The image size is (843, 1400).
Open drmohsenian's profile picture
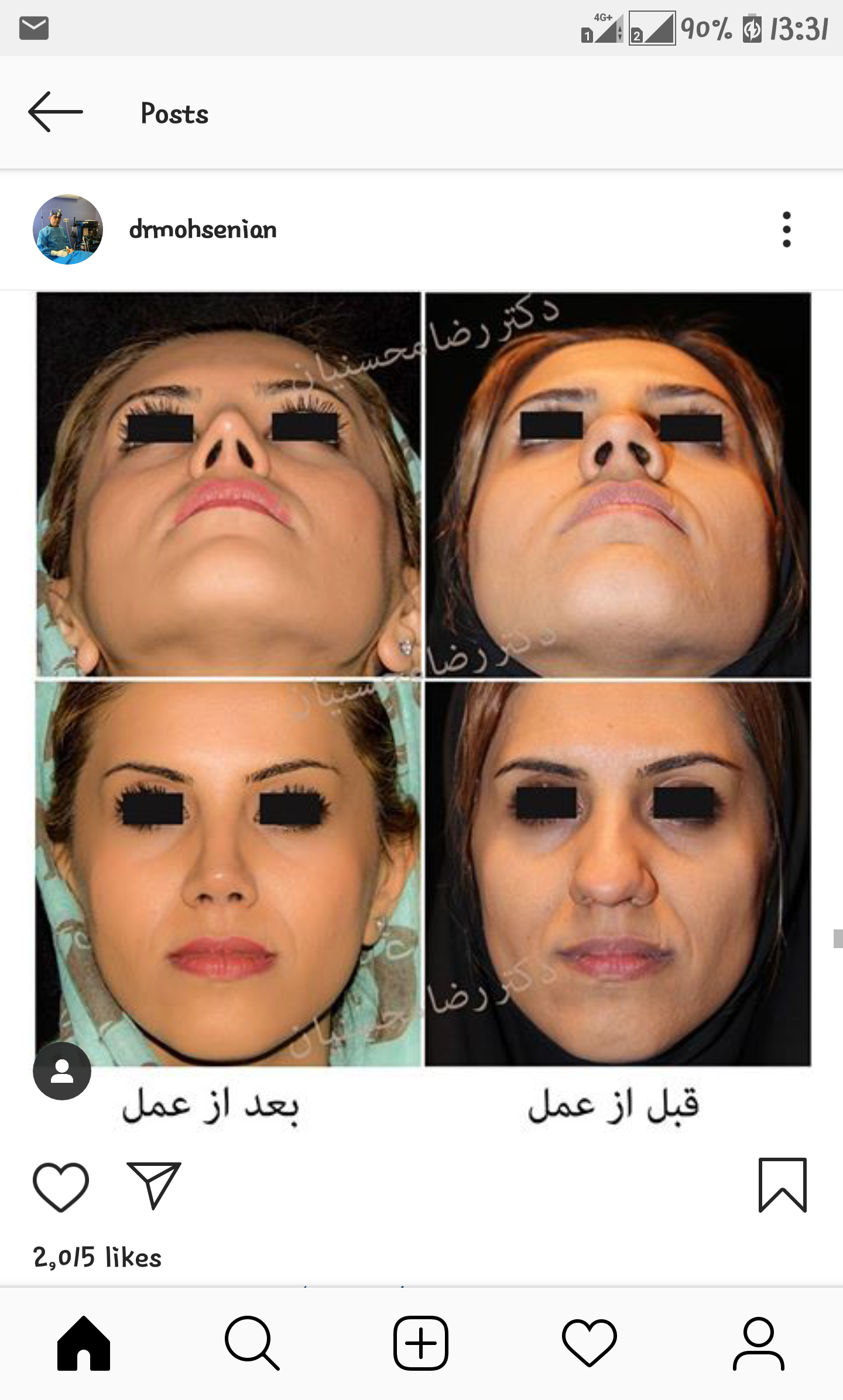click(68, 229)
